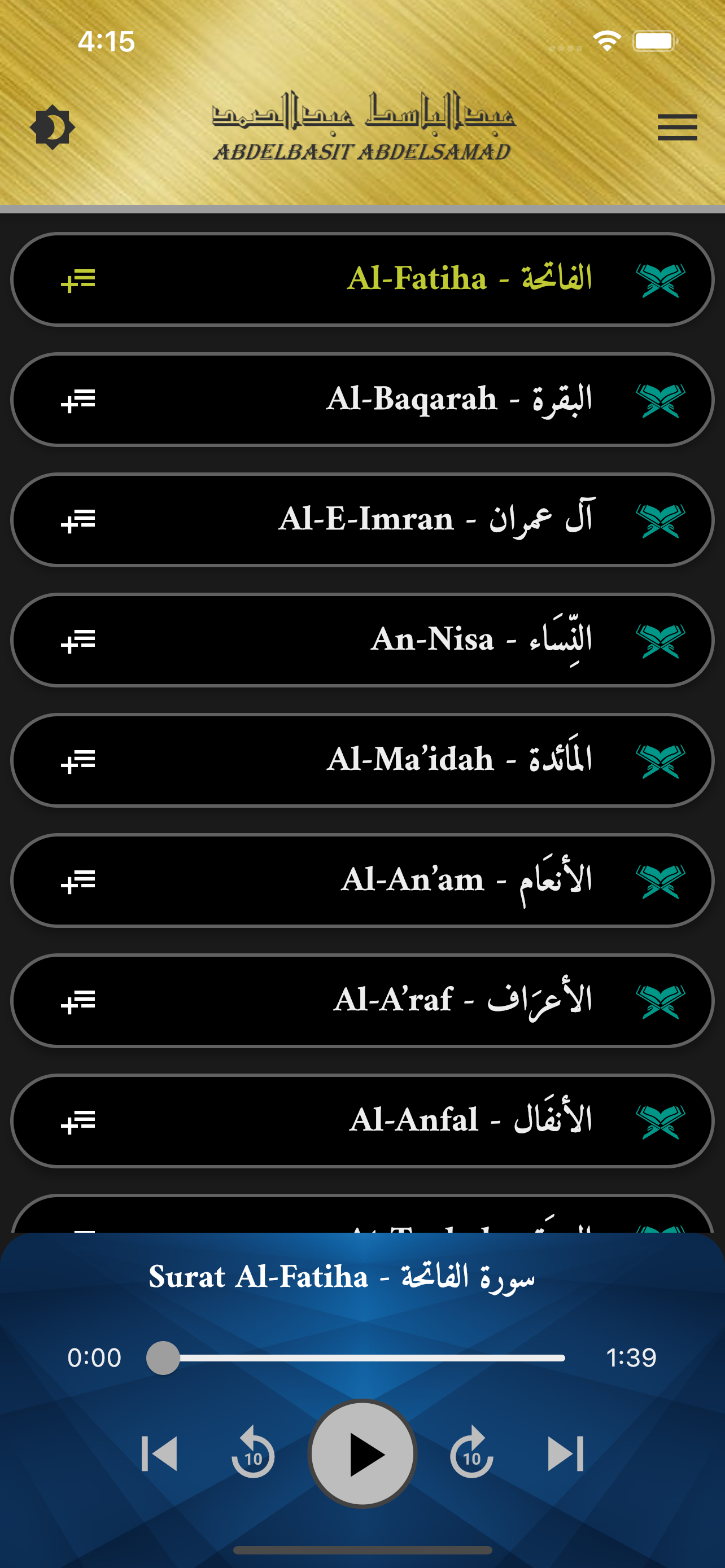
Task: Open the Al-An'am surah
Action: 362,880
